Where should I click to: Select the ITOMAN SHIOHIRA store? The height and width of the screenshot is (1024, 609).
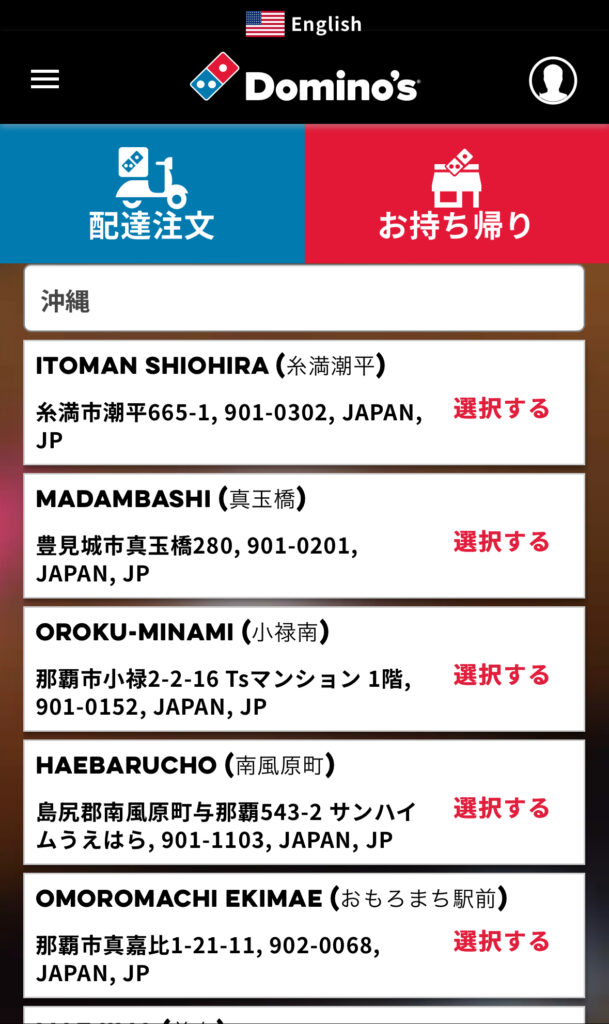pos(501,409)
